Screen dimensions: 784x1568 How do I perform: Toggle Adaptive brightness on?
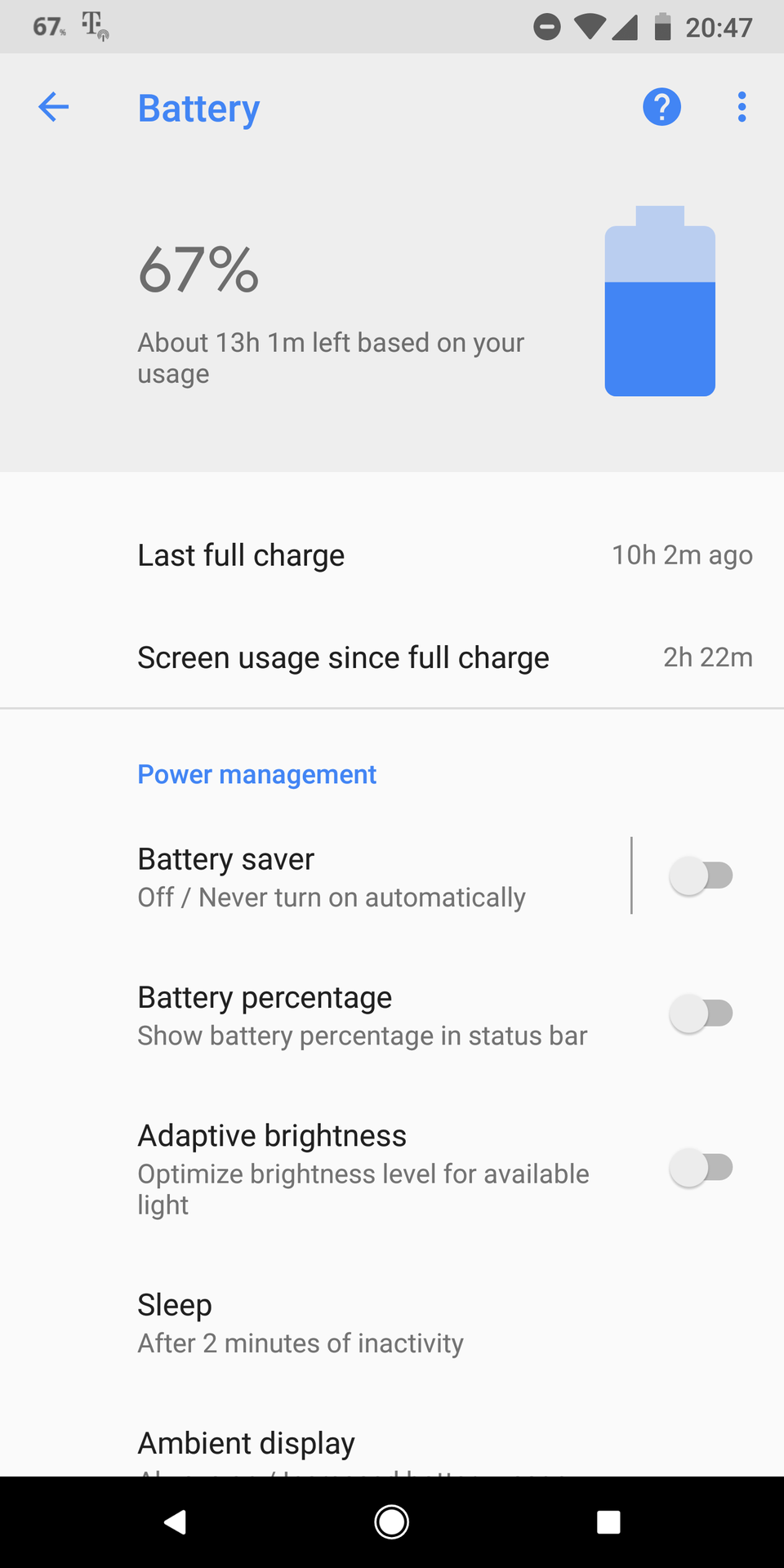pyautogui.click(x=702, y=1168)
